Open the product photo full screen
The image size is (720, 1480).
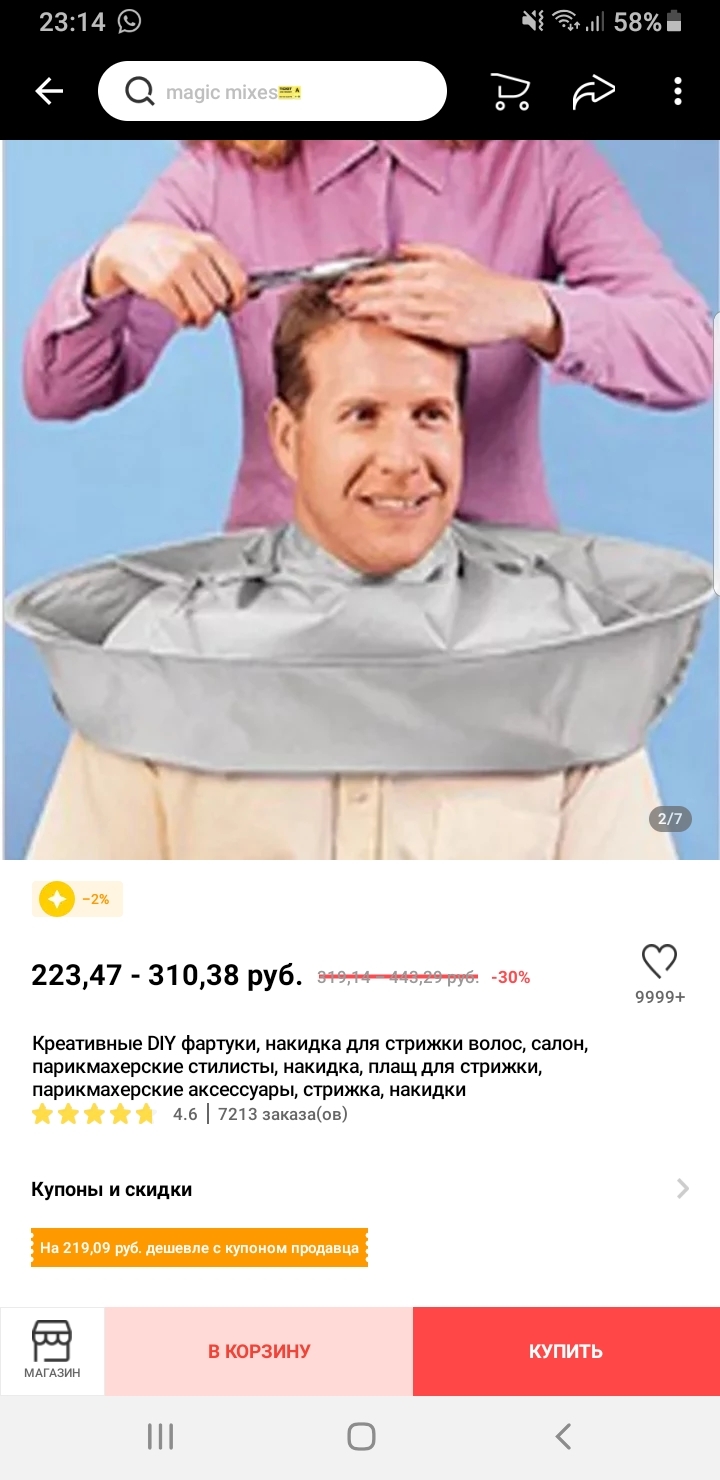(x=360, y=500)
